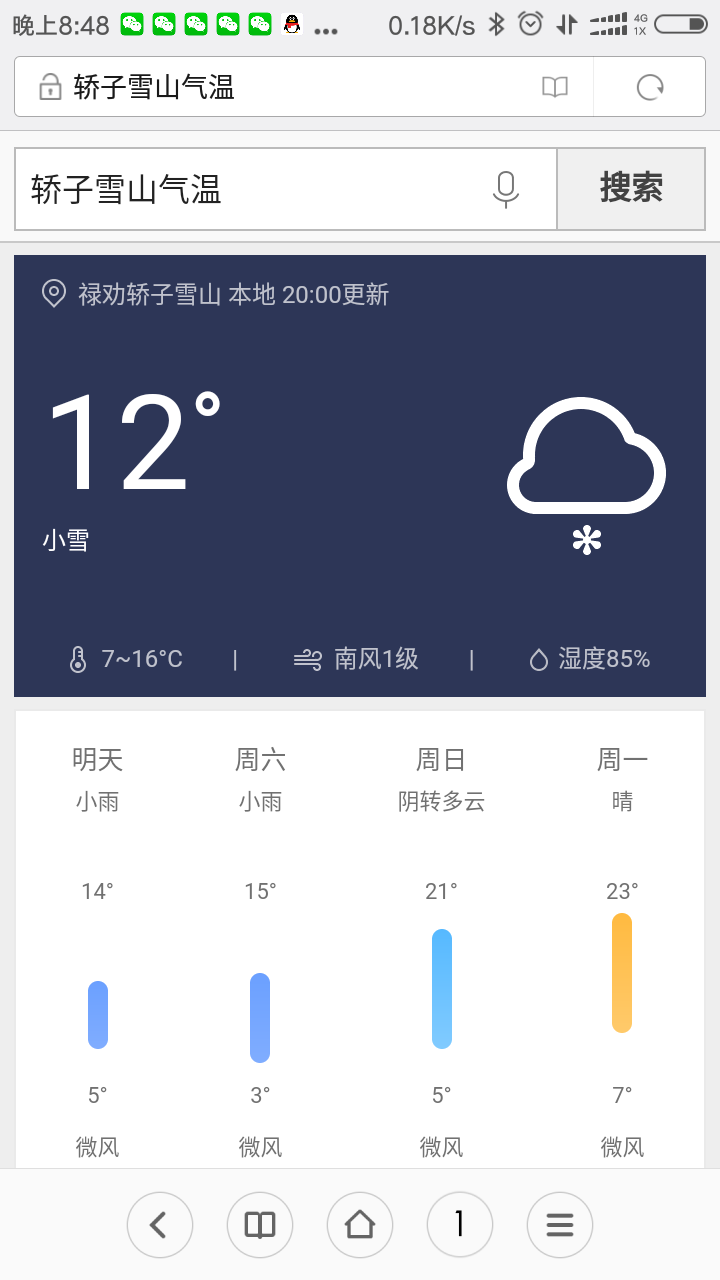
Task: Start voice search with the microphone icon
Action: click(506, 189)
